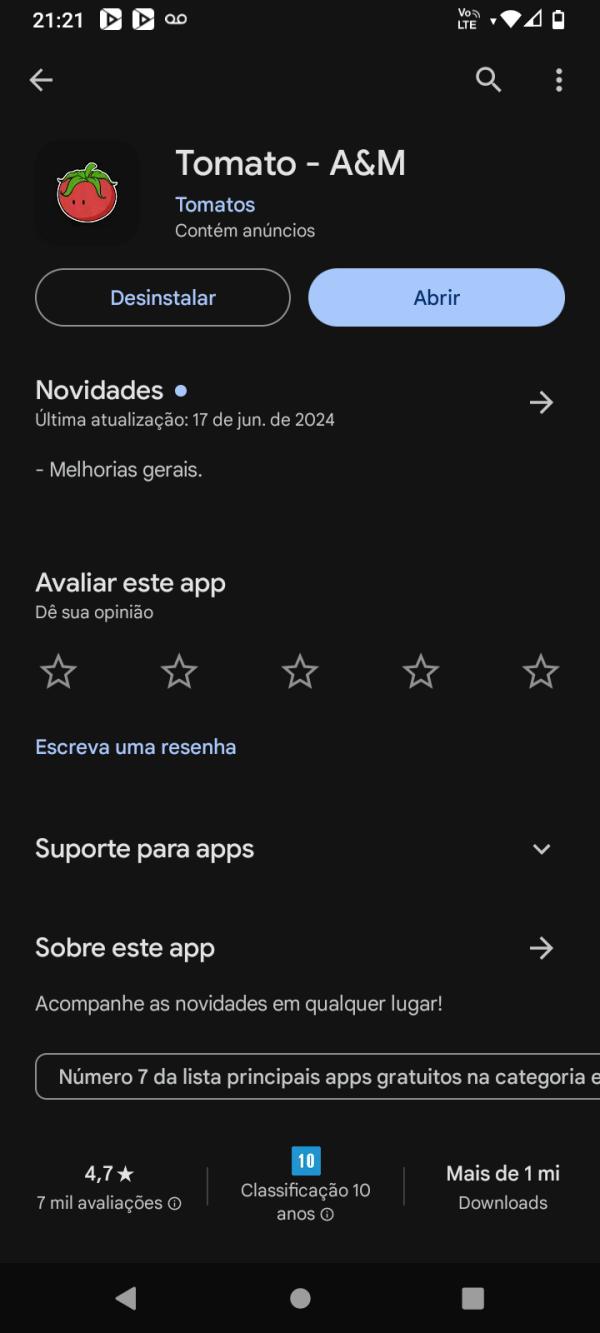The width and height of the screenshot is (600, 1333).
Task: Open the Novidades details arrow
Action: pos(541,402)
